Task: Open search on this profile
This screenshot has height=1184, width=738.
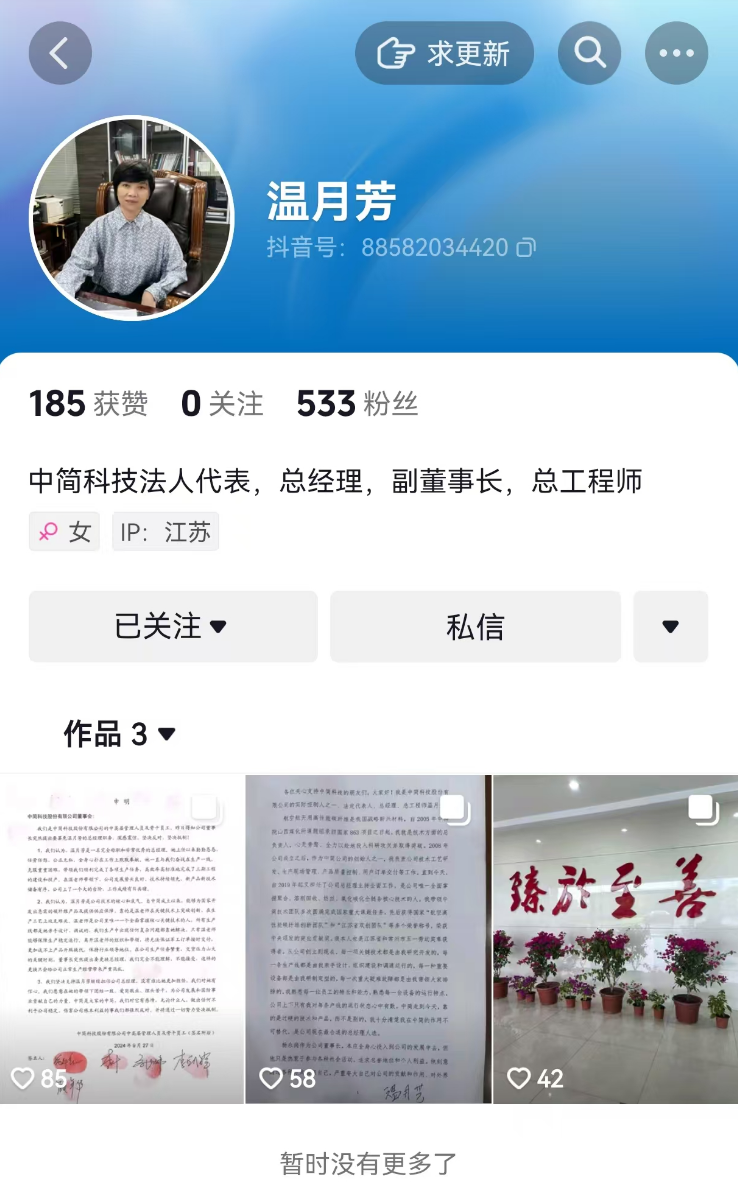Action: pyautogui.click(x=590, y=53)
